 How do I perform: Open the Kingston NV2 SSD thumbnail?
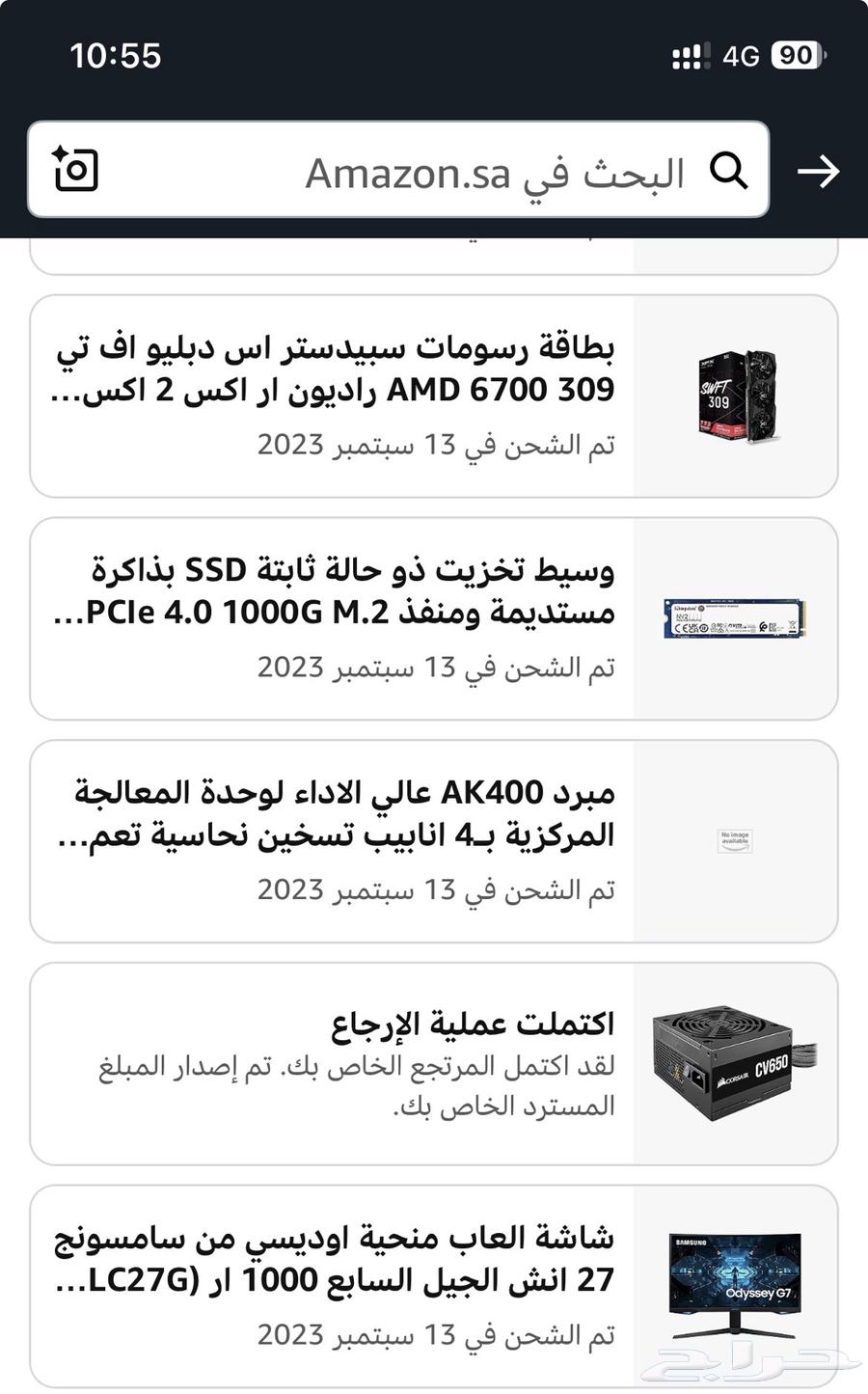(733, 618)
